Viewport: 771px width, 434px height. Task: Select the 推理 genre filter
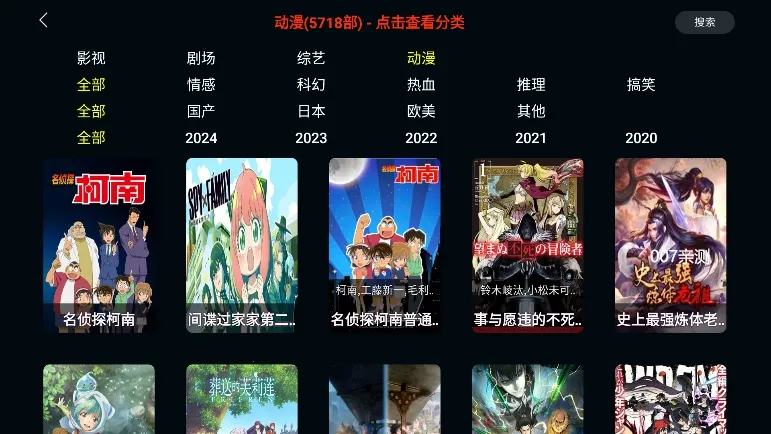[531, 85]
